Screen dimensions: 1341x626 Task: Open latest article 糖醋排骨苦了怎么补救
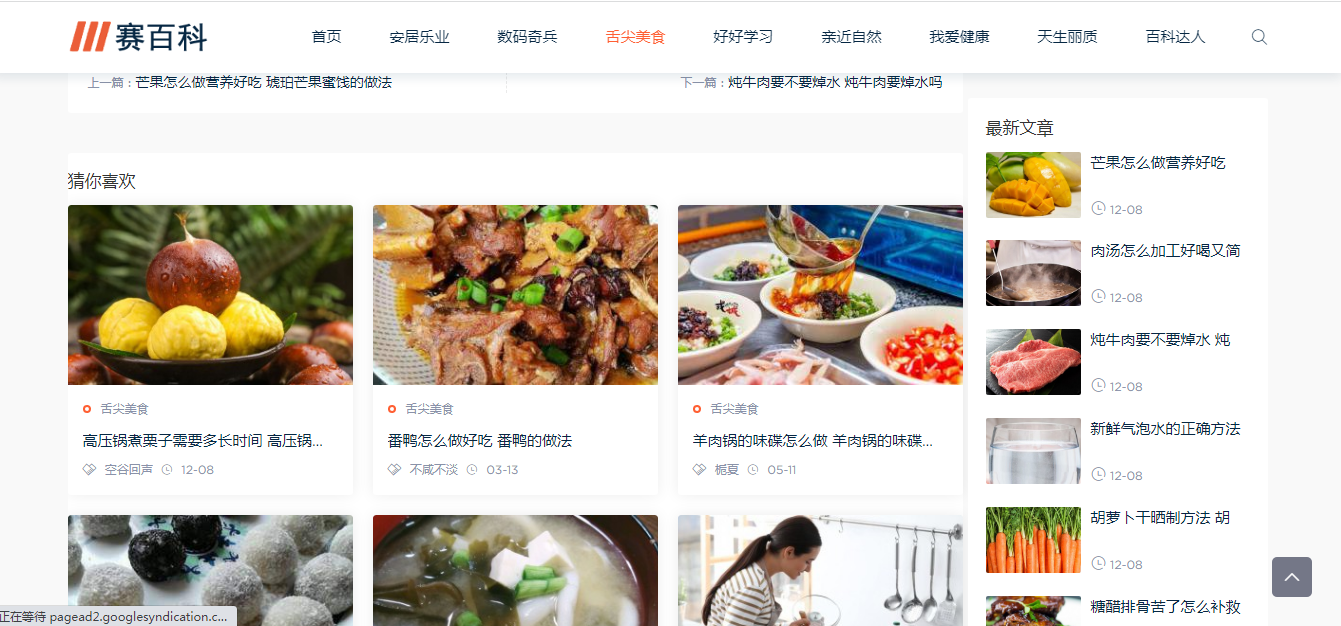(x=1165, y=607)
